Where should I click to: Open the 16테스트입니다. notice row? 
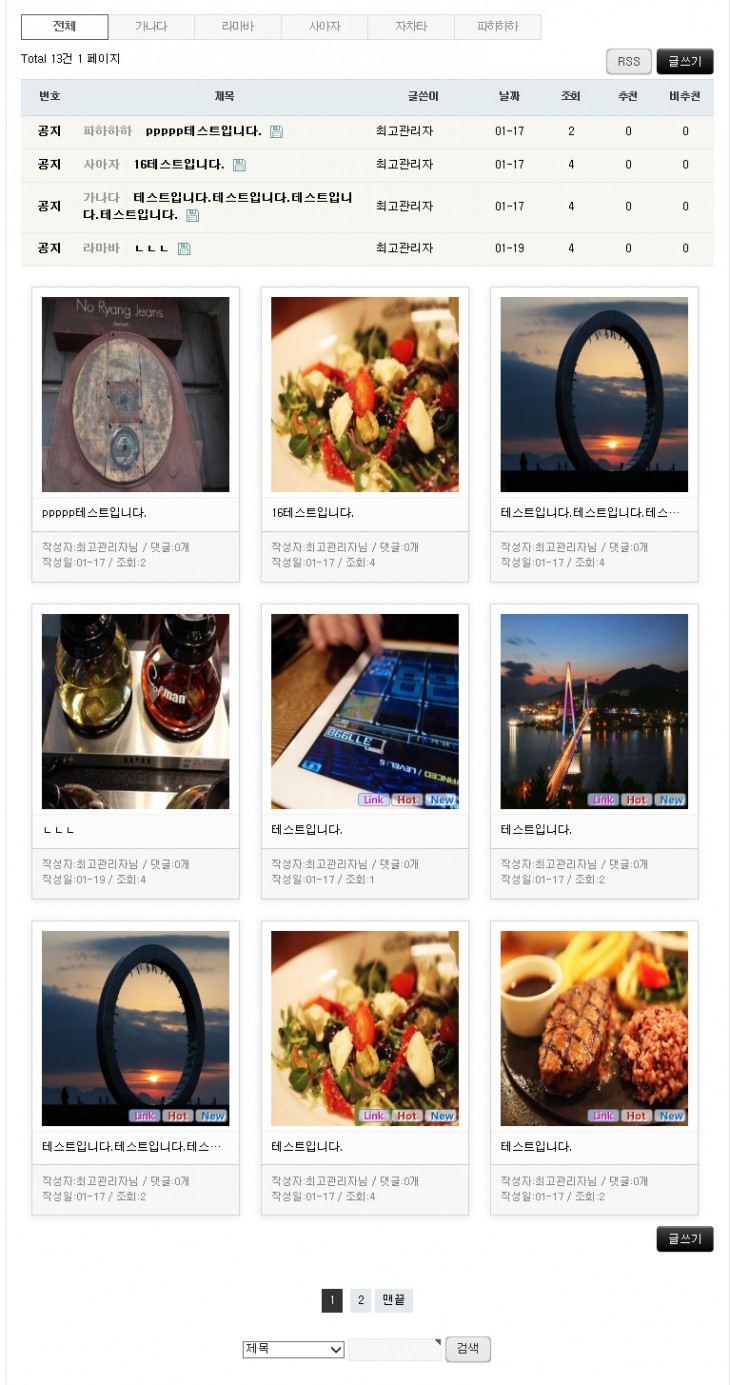point(178,165)
